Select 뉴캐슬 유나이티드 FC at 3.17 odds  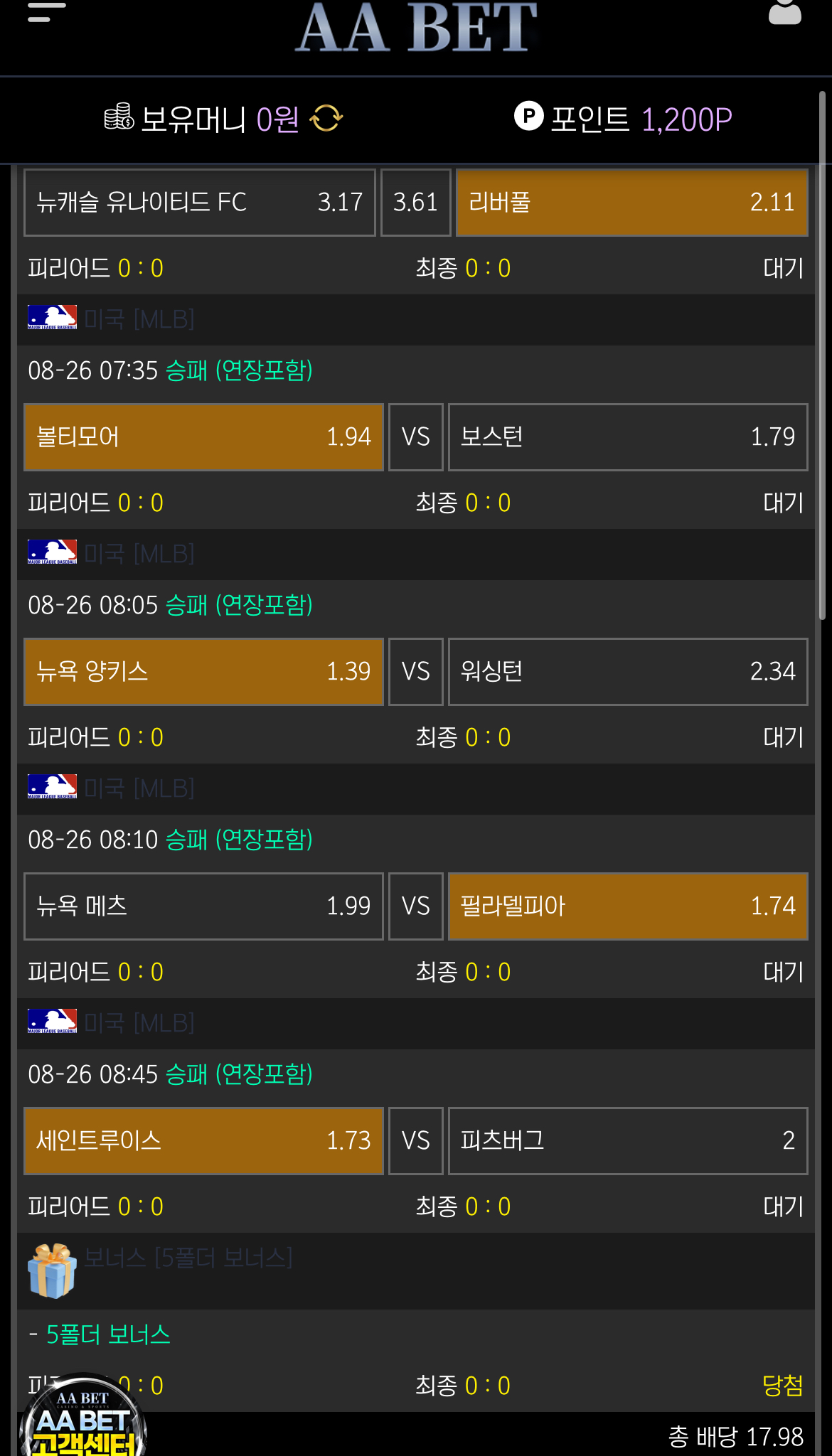pyautogui.click(x=200, y=203)
